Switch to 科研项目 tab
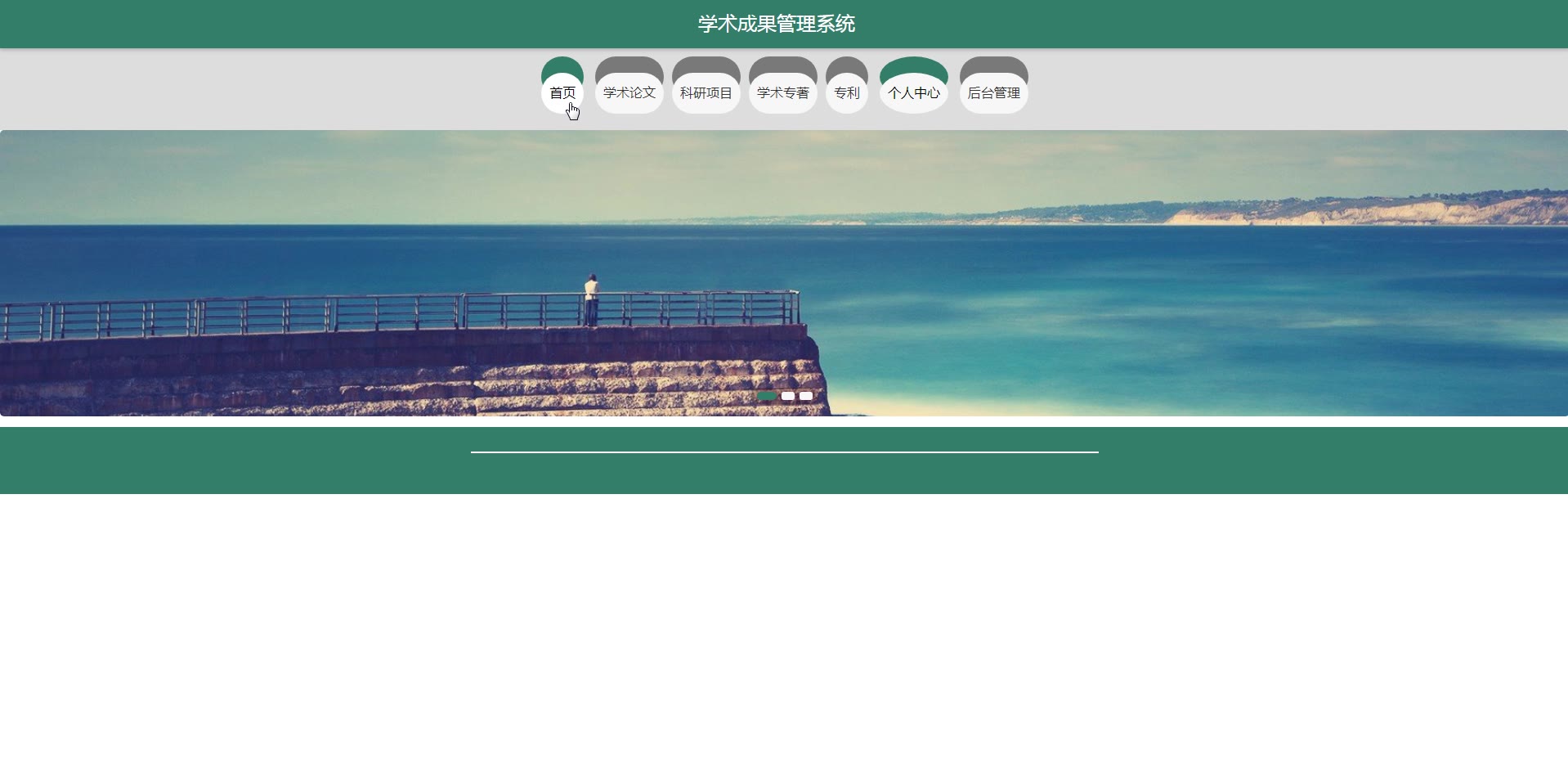The width and height of the screenshot is (1568, 764). (x=706, y=92)
